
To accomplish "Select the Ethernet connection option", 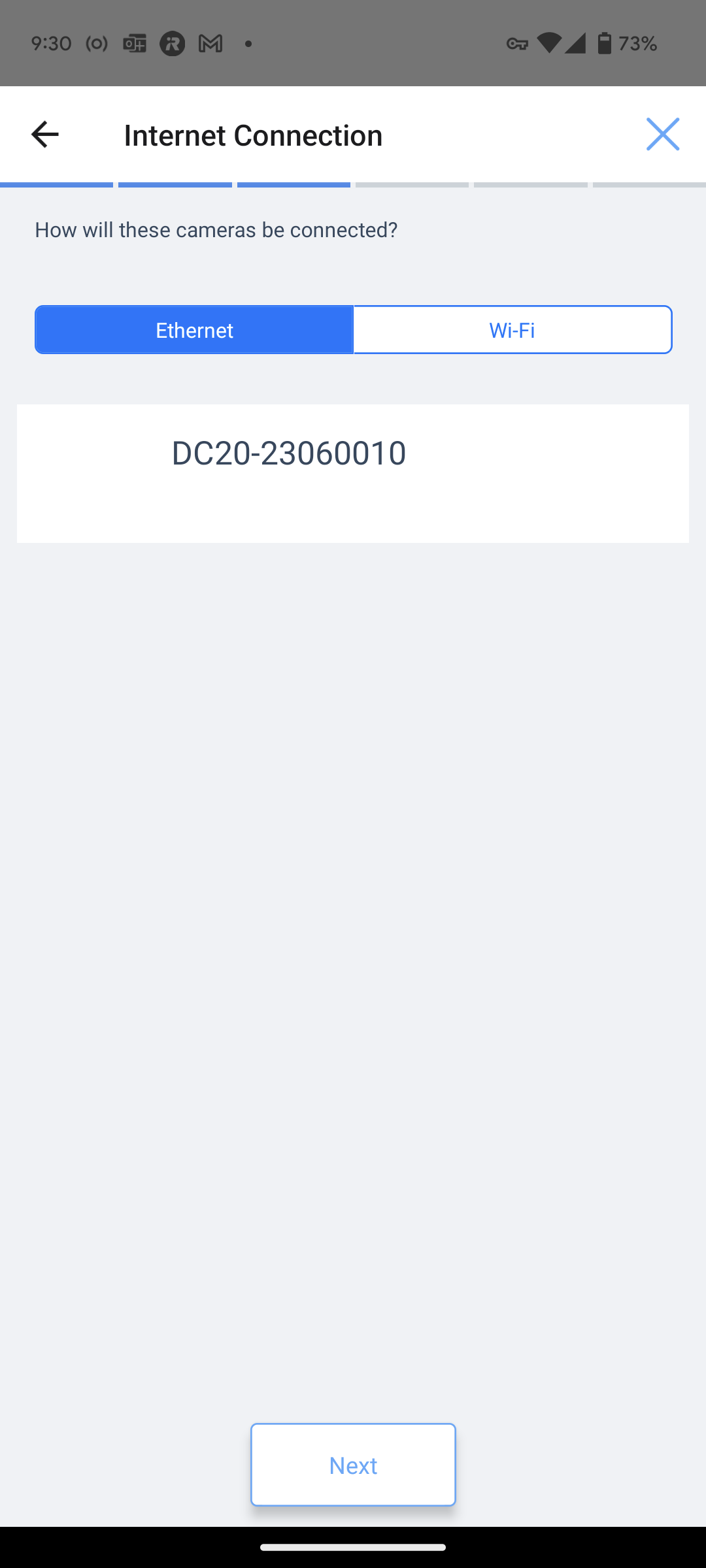I will pyautogui.click(x=193, y=330).
